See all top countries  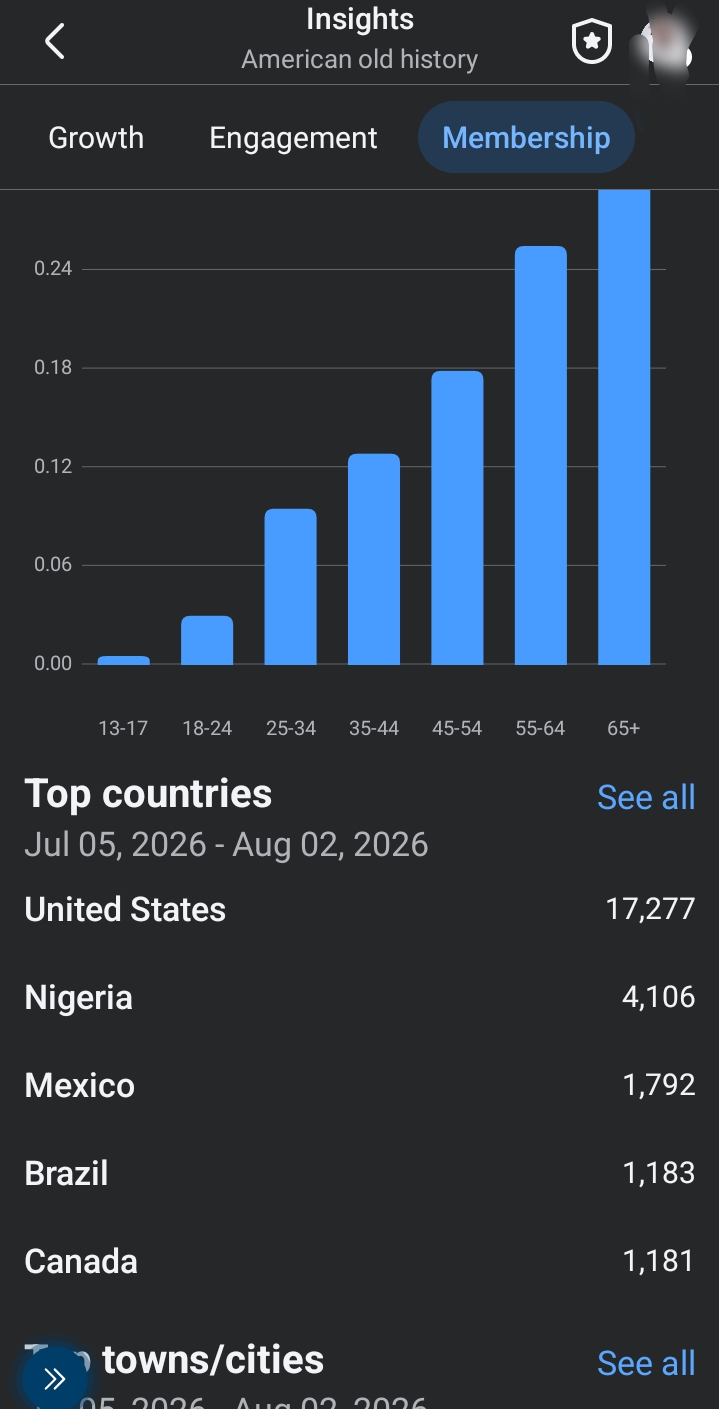646,797
